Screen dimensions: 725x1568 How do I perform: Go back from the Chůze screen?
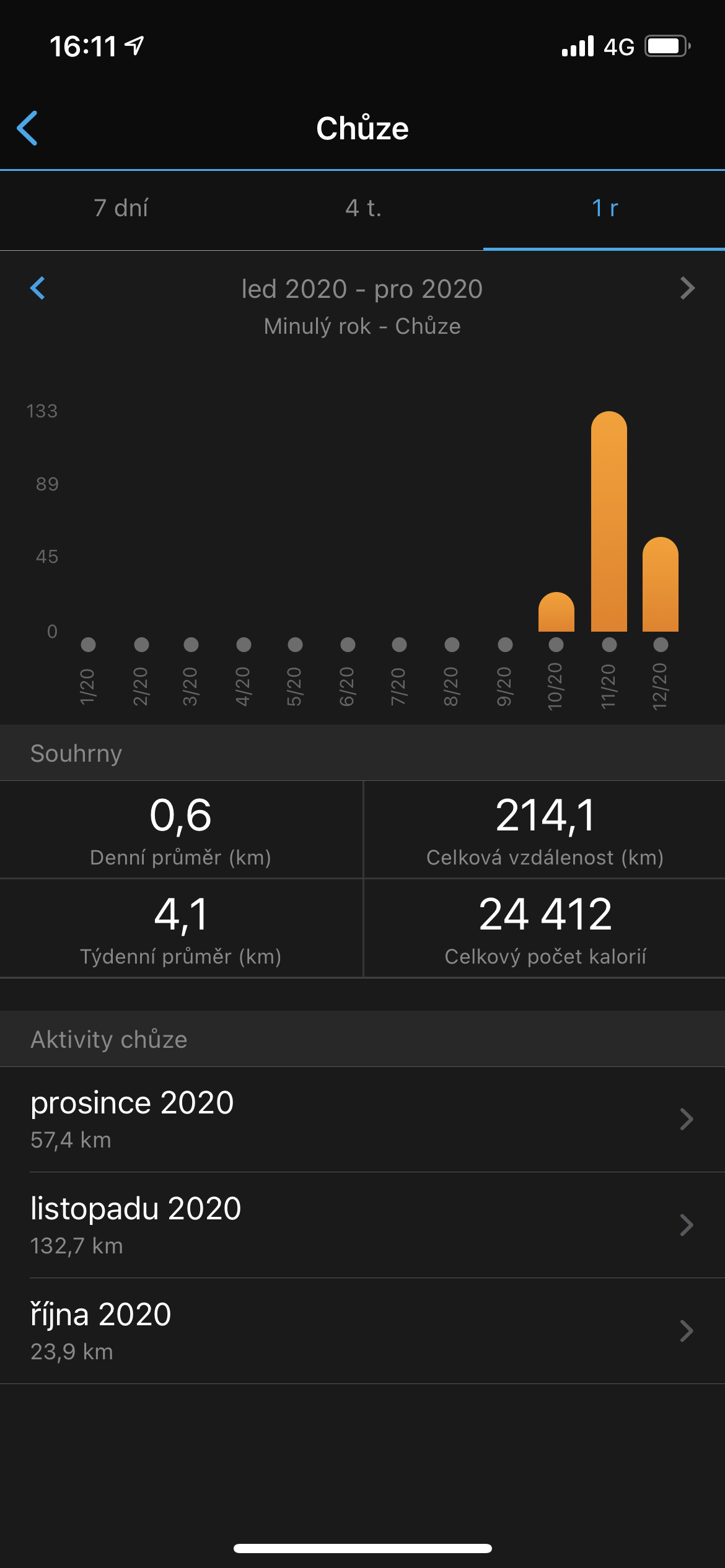click(x=28, y=128)
